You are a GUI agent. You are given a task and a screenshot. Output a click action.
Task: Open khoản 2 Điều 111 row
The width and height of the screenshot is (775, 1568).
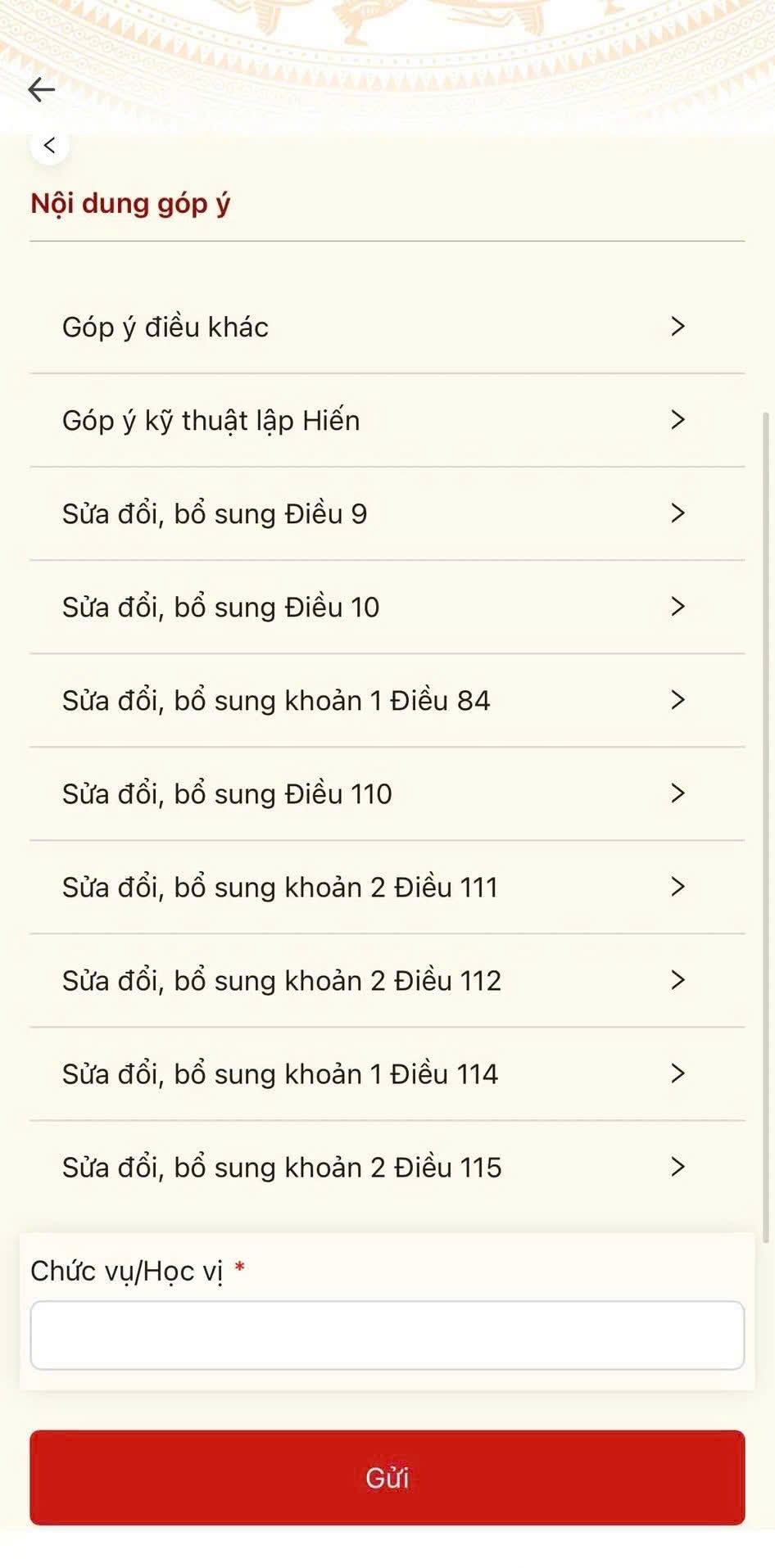tap(387, 887)
